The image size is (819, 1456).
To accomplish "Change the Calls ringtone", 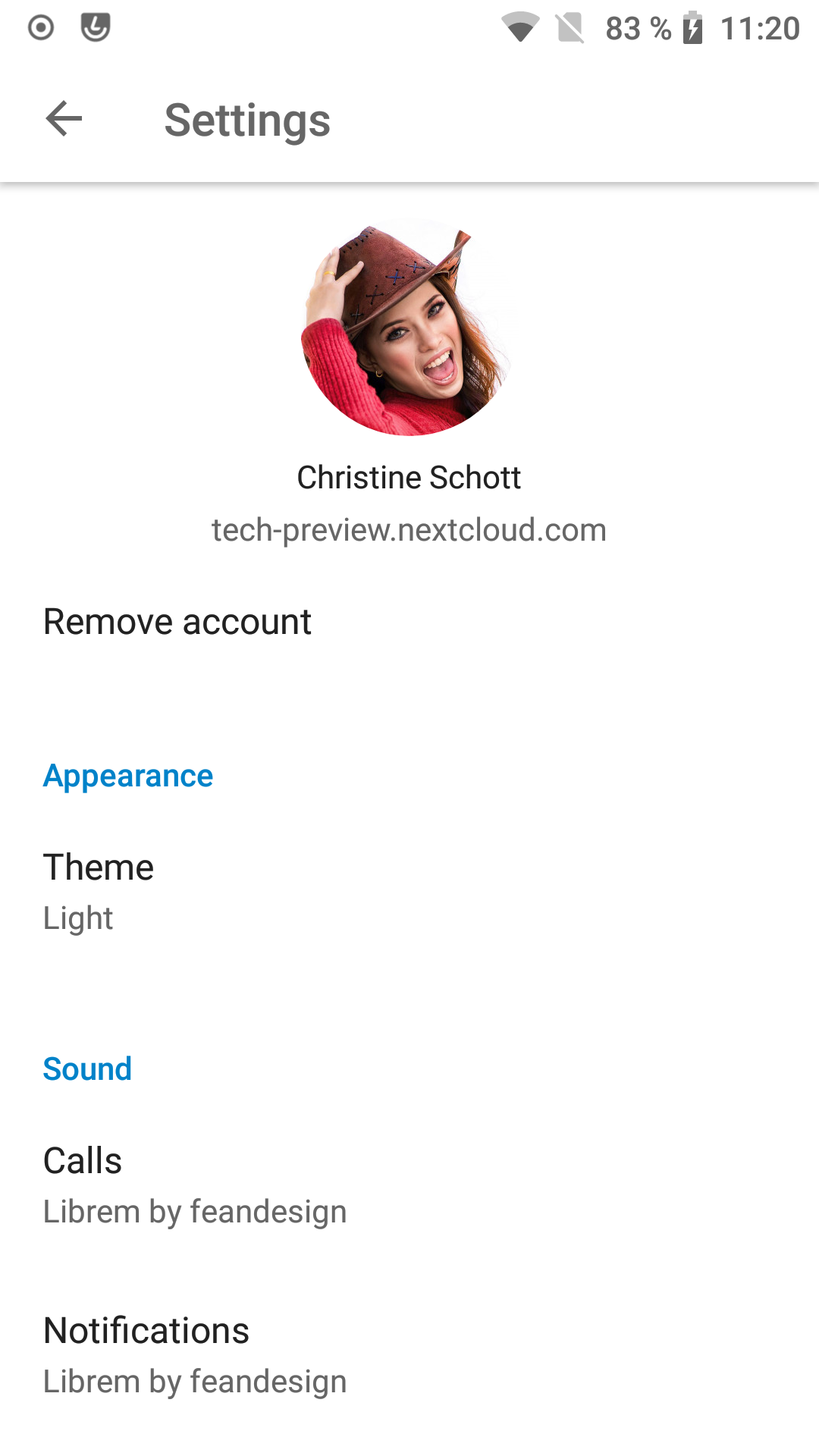I will (409, 1185).
